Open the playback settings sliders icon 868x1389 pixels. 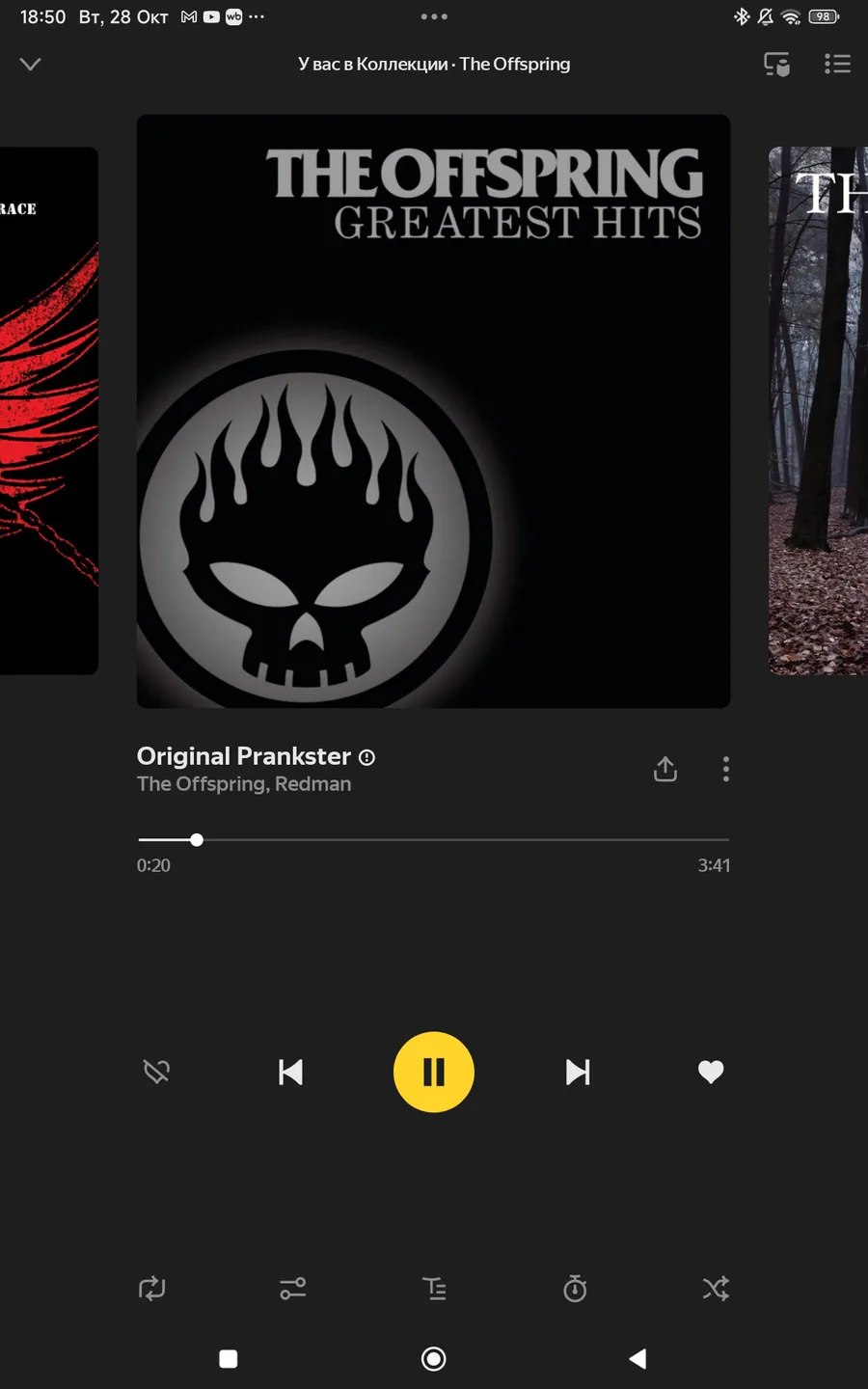click(x=293, y=1289)
